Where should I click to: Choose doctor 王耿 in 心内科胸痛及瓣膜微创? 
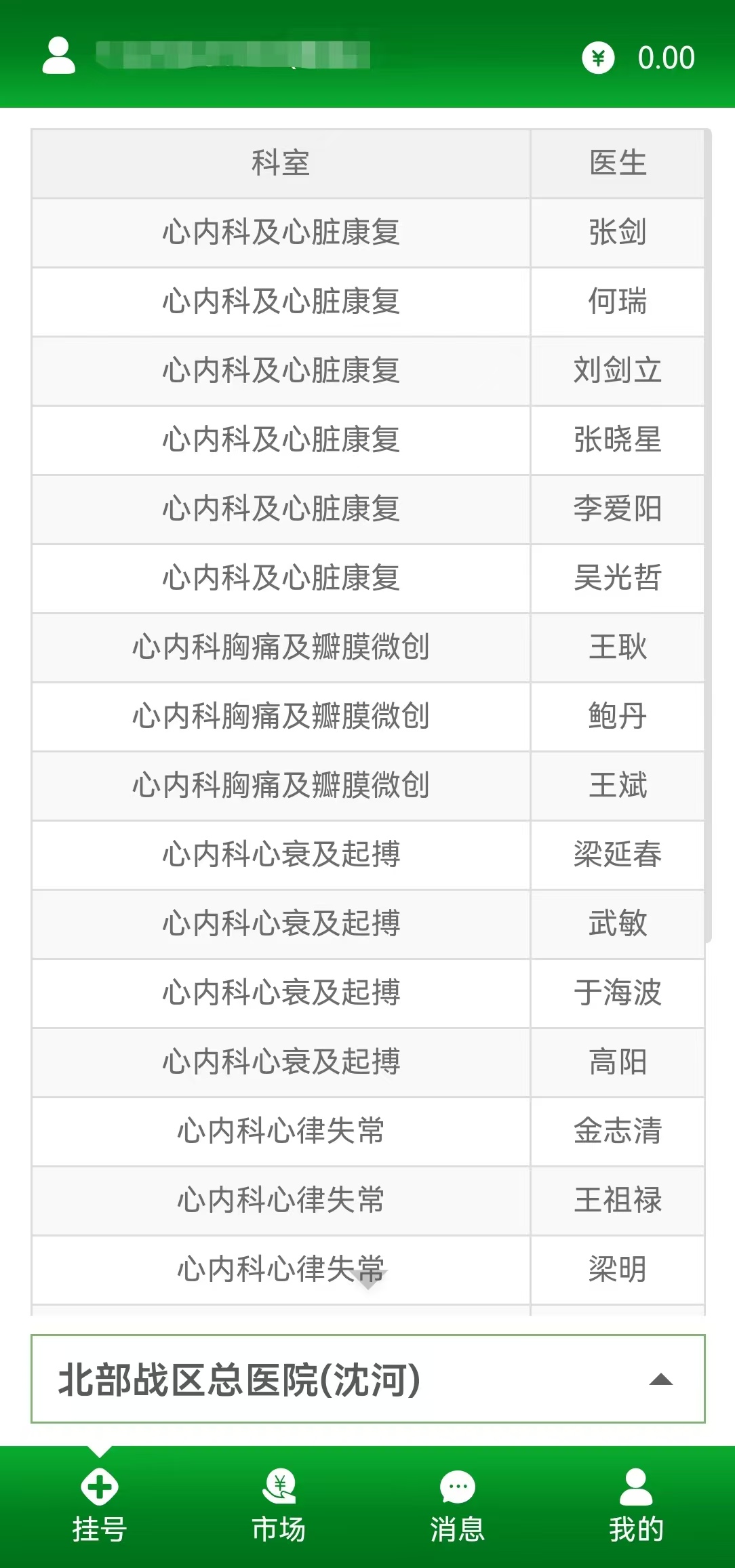[x=617, y=647]
